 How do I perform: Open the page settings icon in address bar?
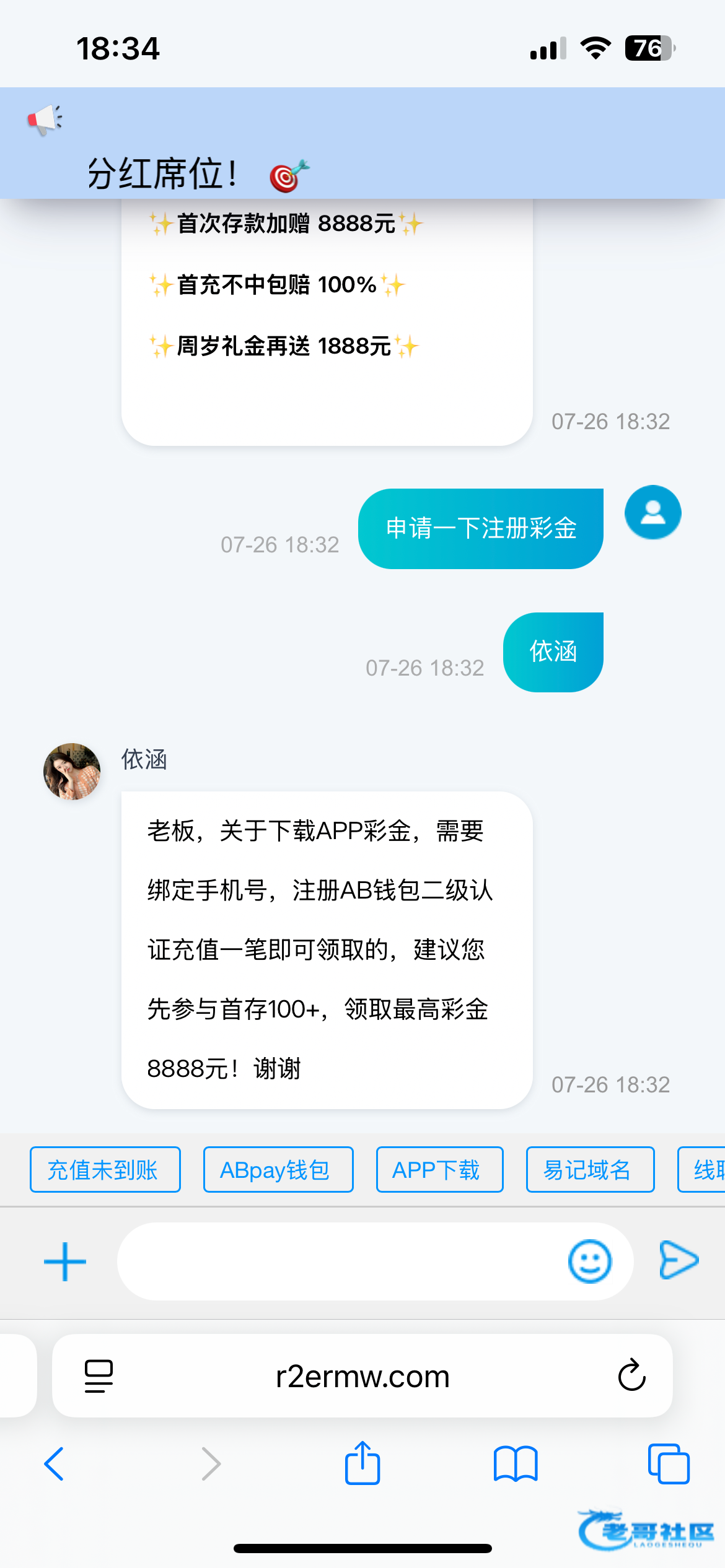click(99, 1377)
